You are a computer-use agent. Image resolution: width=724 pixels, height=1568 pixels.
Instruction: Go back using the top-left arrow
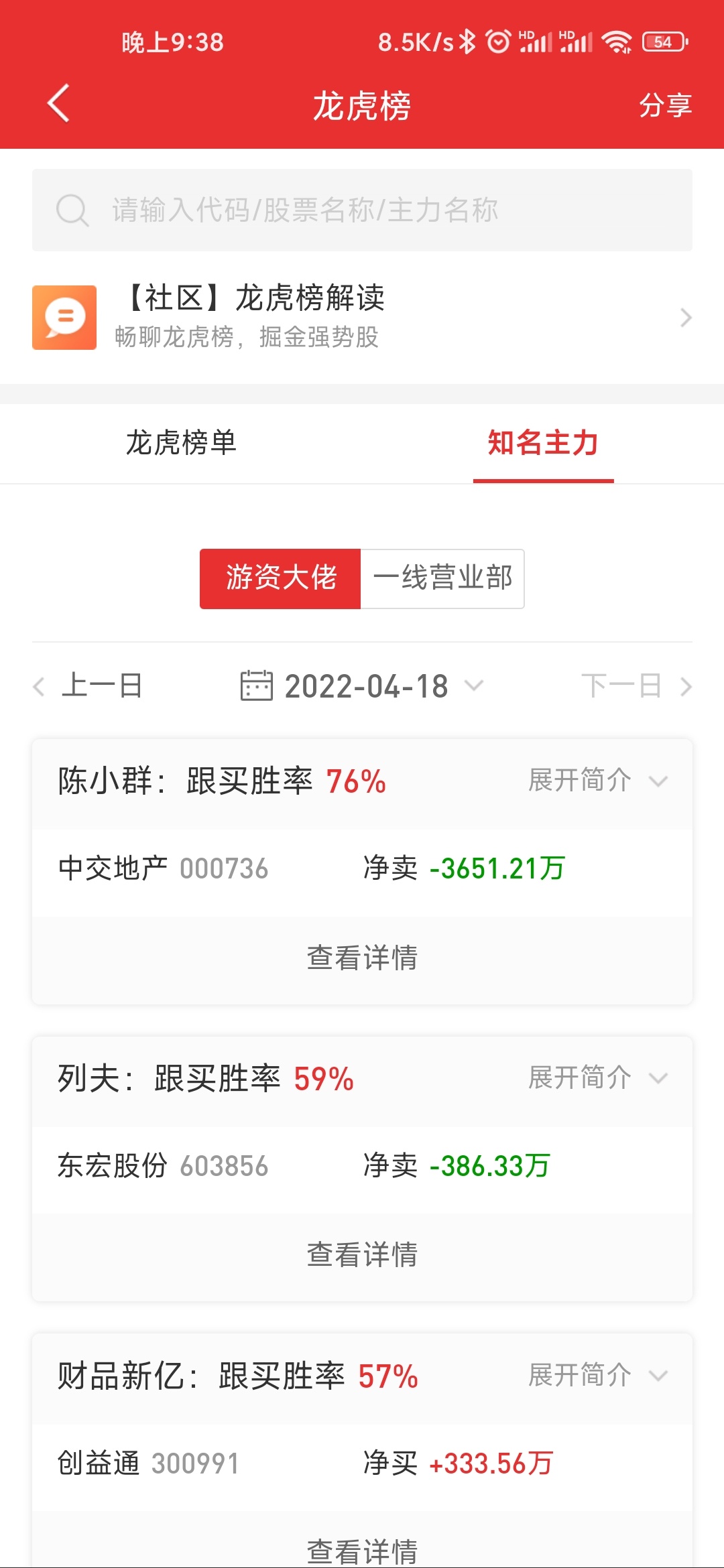58,104
